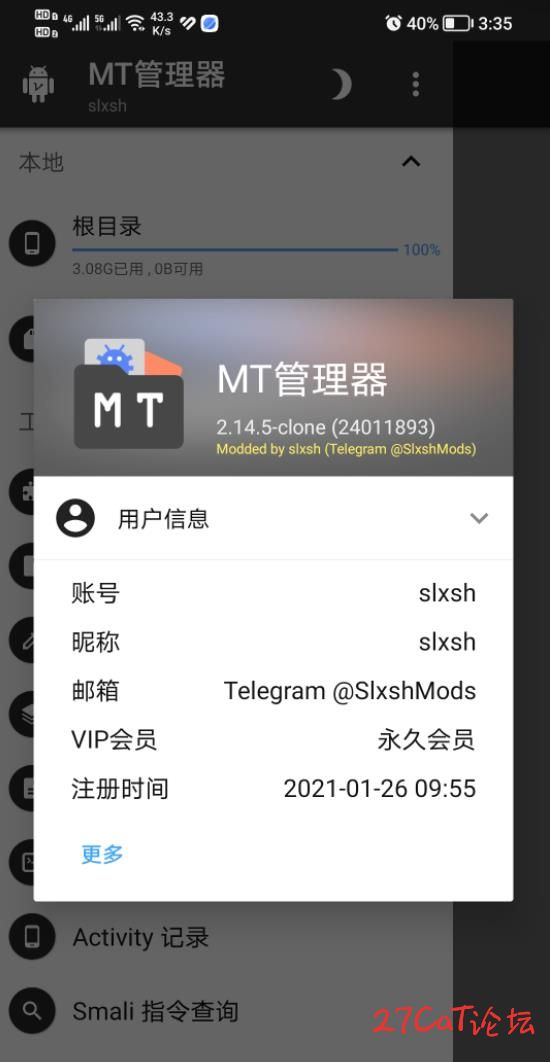The image size is (550, 1062).
Task: Tap the 更多 link in the dialog
Action: coord(102,853)
